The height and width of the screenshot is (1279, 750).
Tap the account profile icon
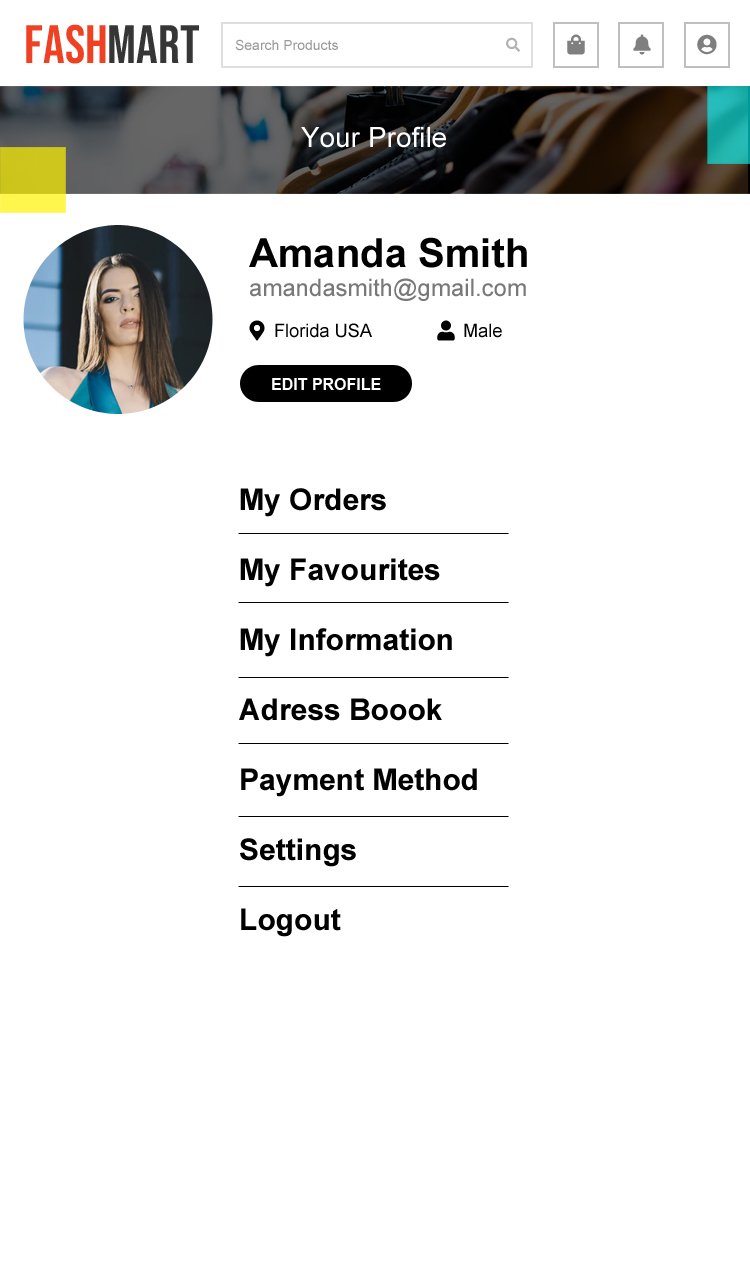[707, 45]
